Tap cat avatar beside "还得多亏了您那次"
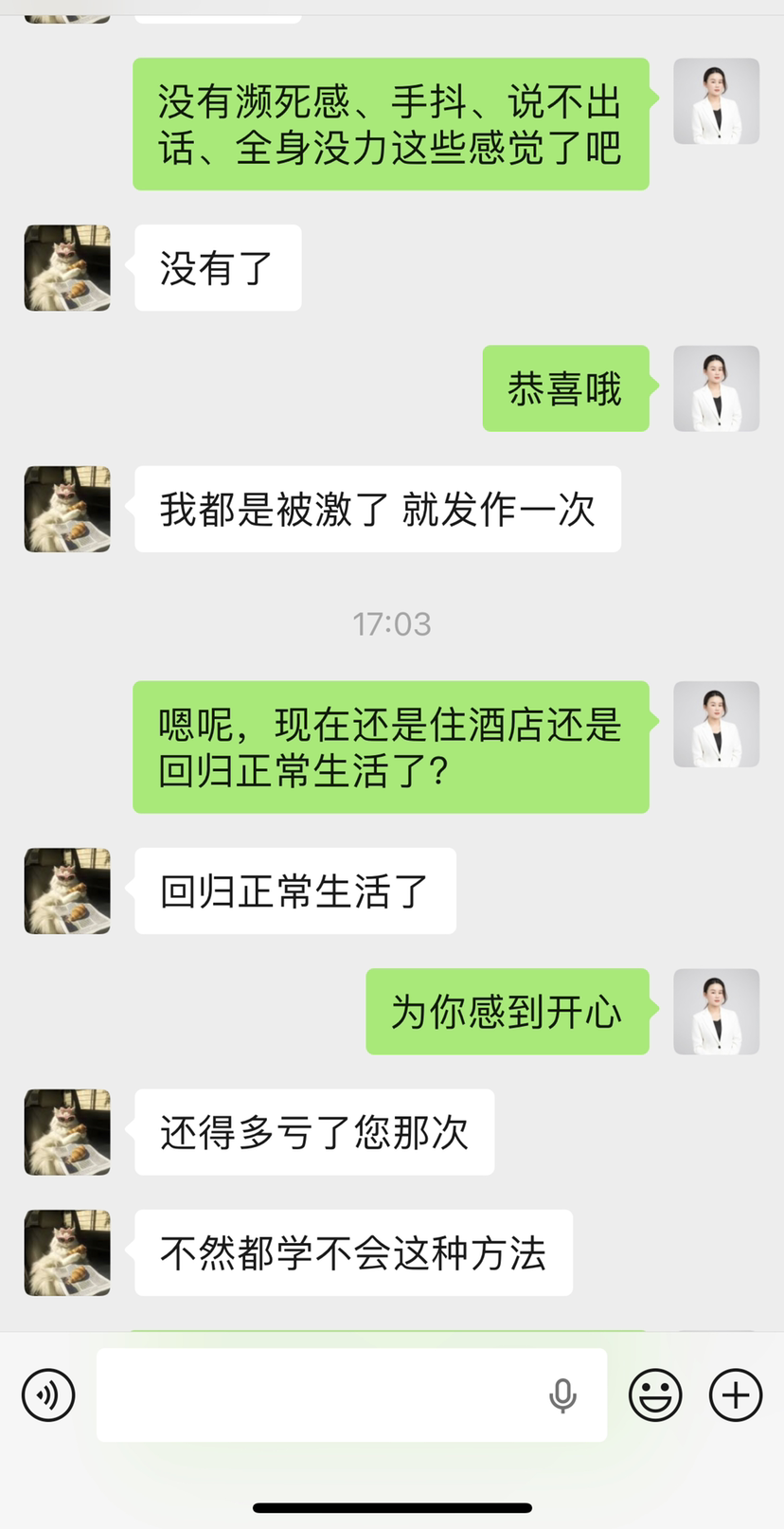Image resolution: width=784 pixels, height=1529 pixels. pos(67,1132)
